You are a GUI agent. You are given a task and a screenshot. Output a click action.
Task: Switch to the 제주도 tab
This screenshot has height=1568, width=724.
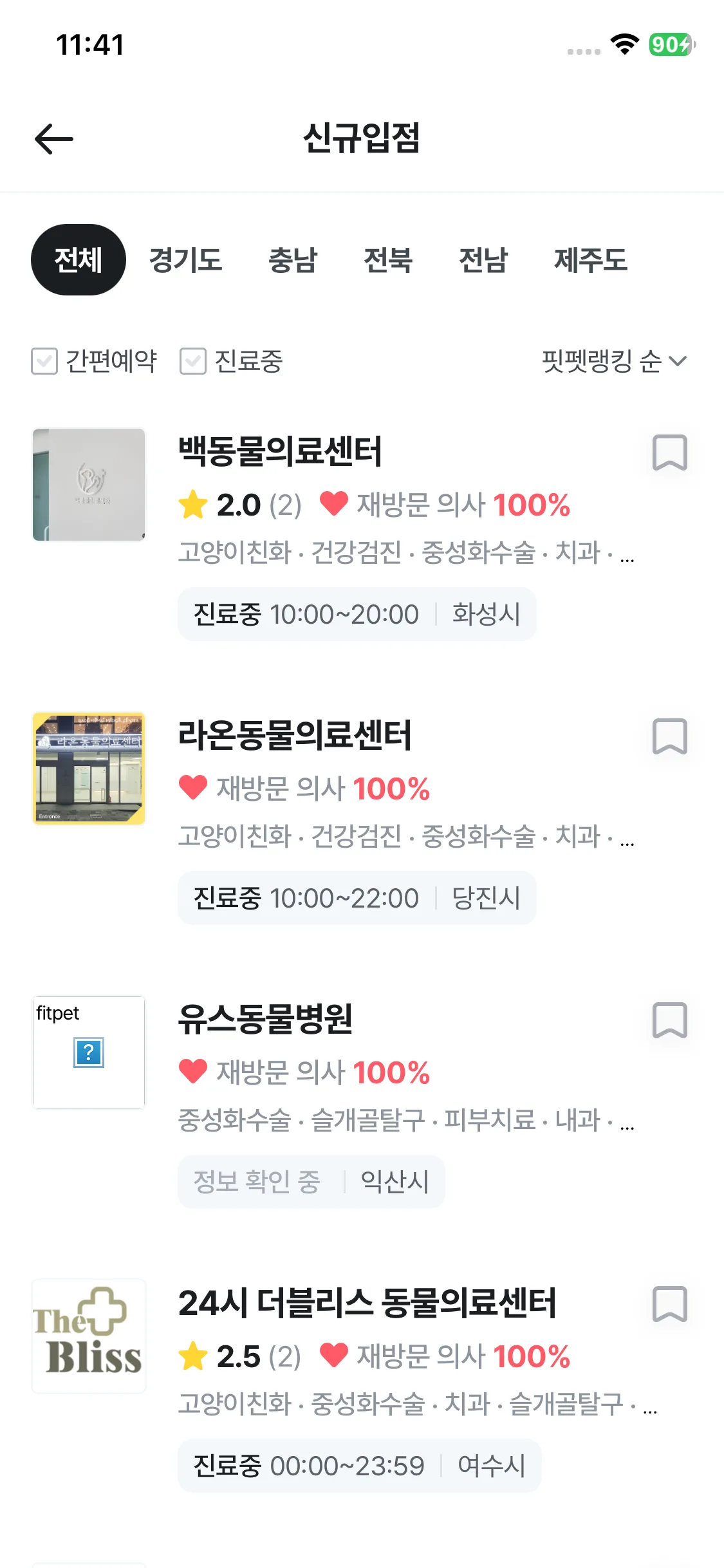590,260
